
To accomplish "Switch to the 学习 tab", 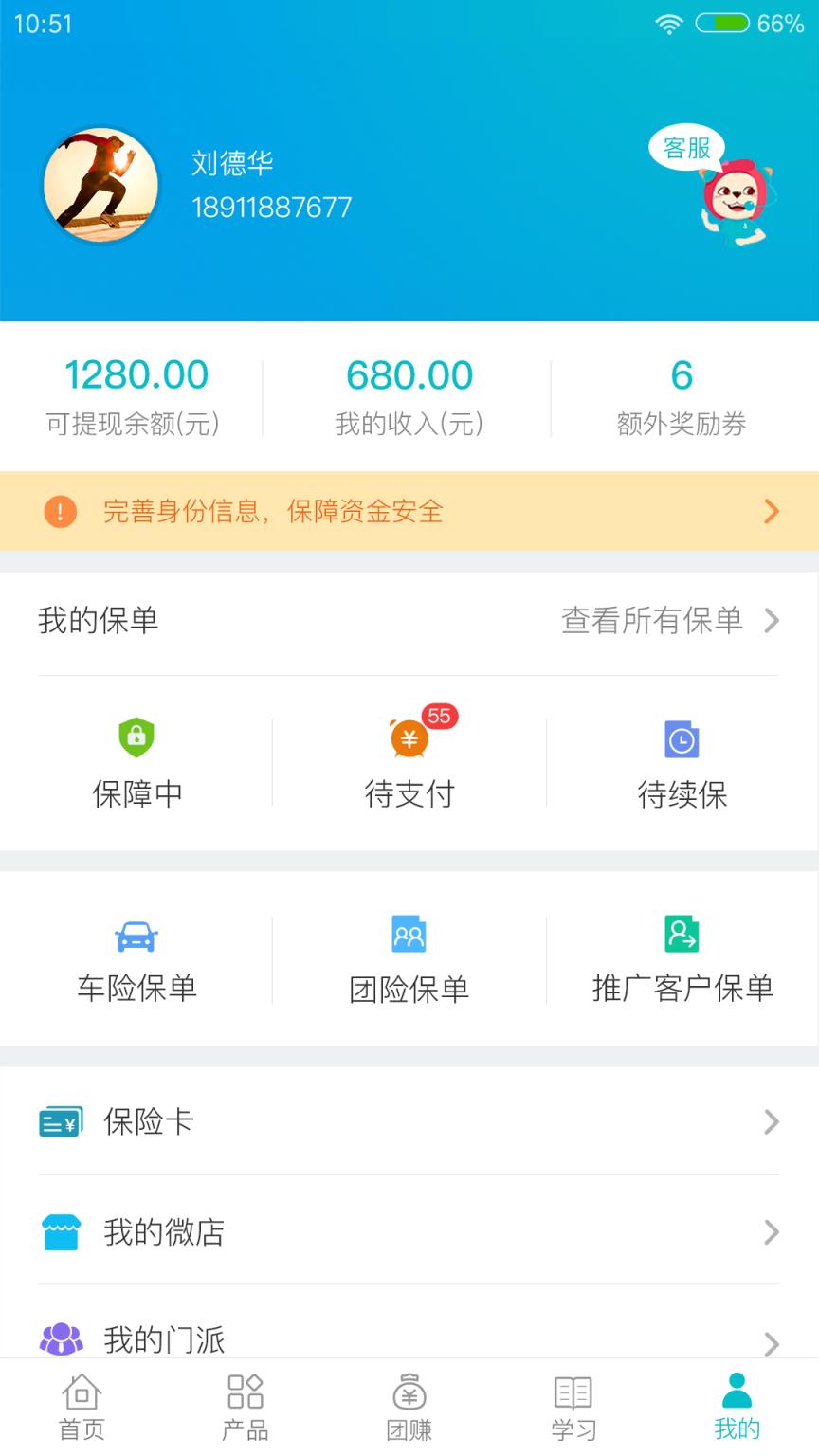I will tap(573, 1406).
